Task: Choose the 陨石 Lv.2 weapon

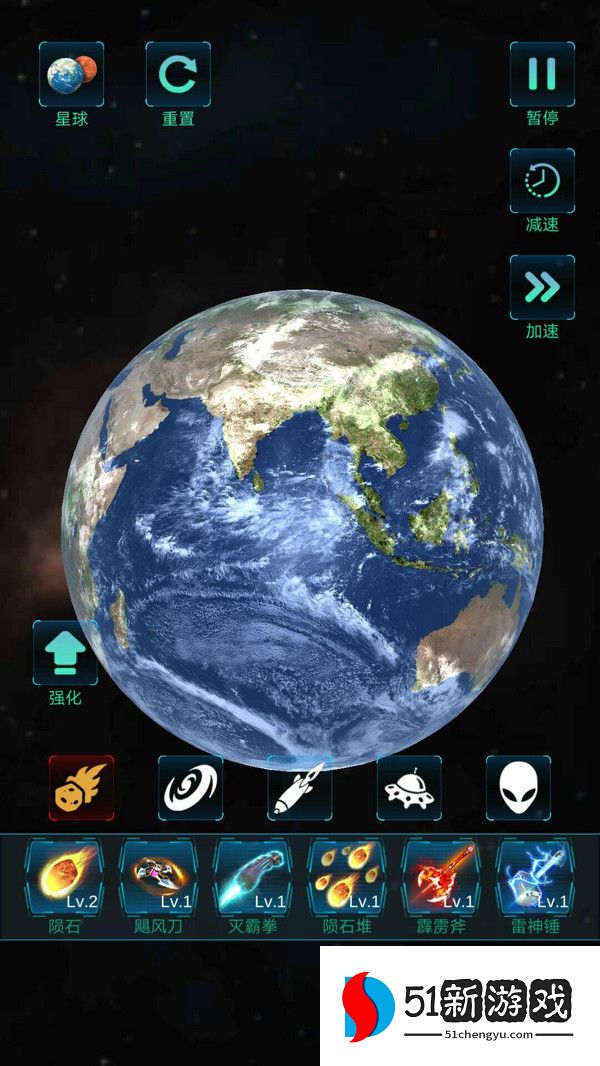Action: 63,877
